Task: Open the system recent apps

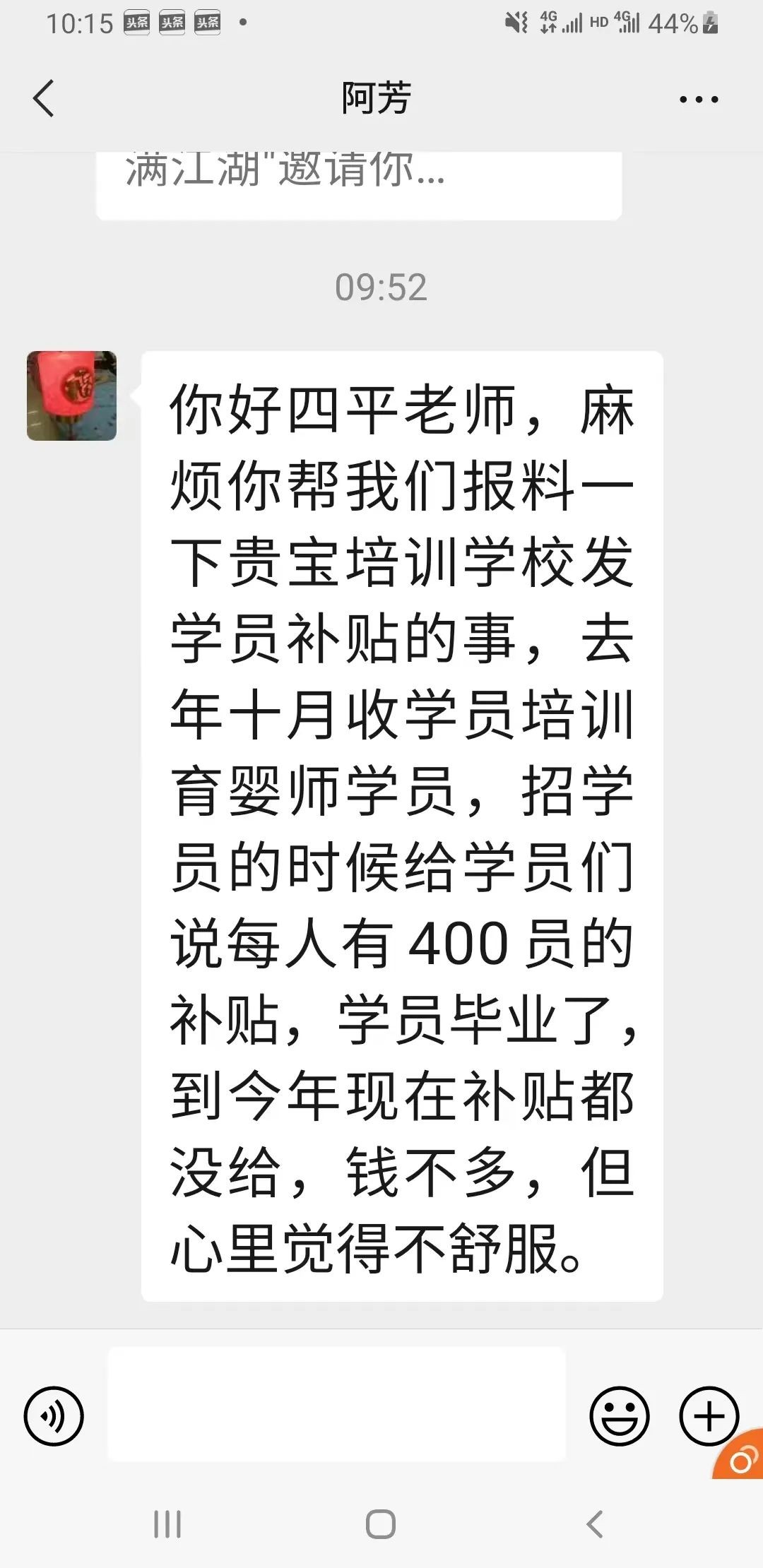Action: tap(167, 1524)
